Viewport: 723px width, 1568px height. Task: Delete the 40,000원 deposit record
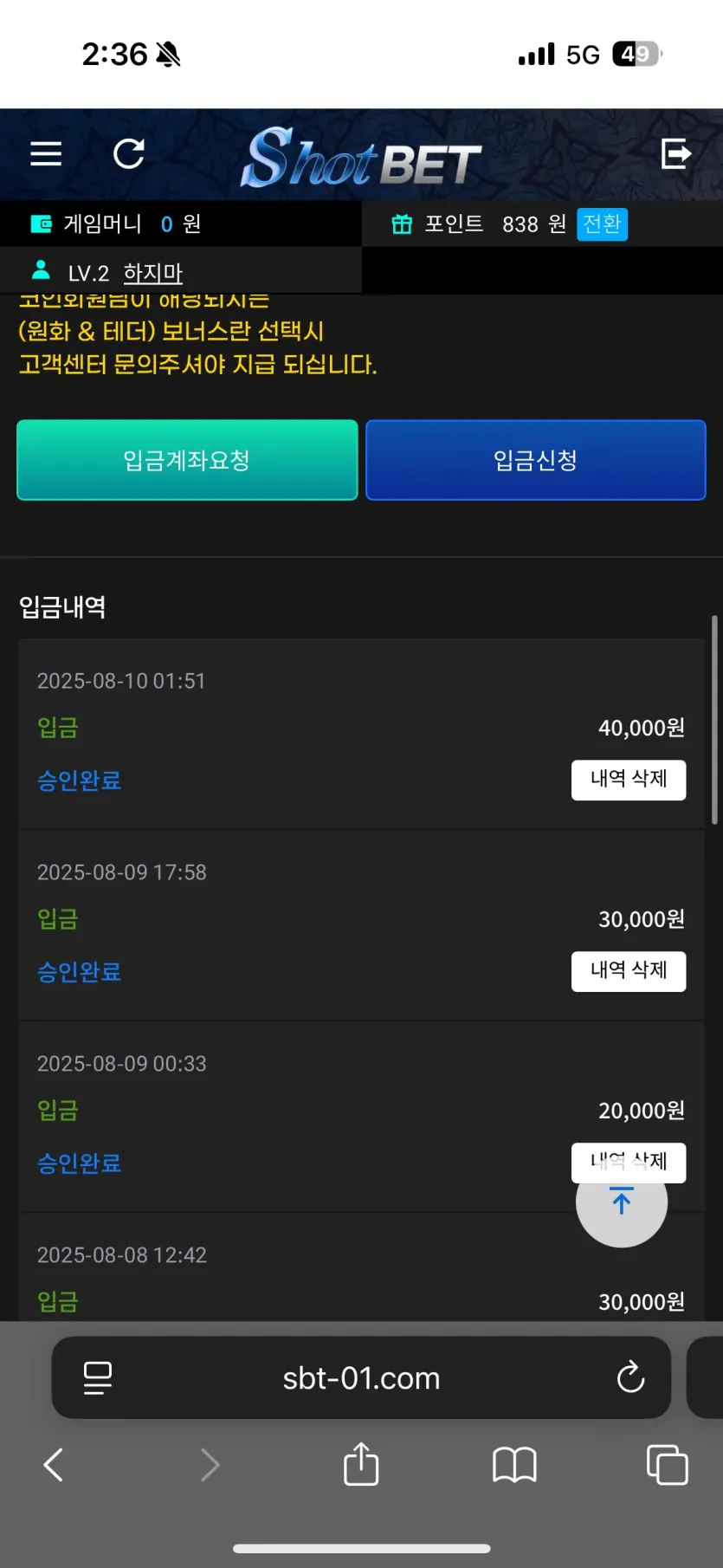click(x=628, y=780)
